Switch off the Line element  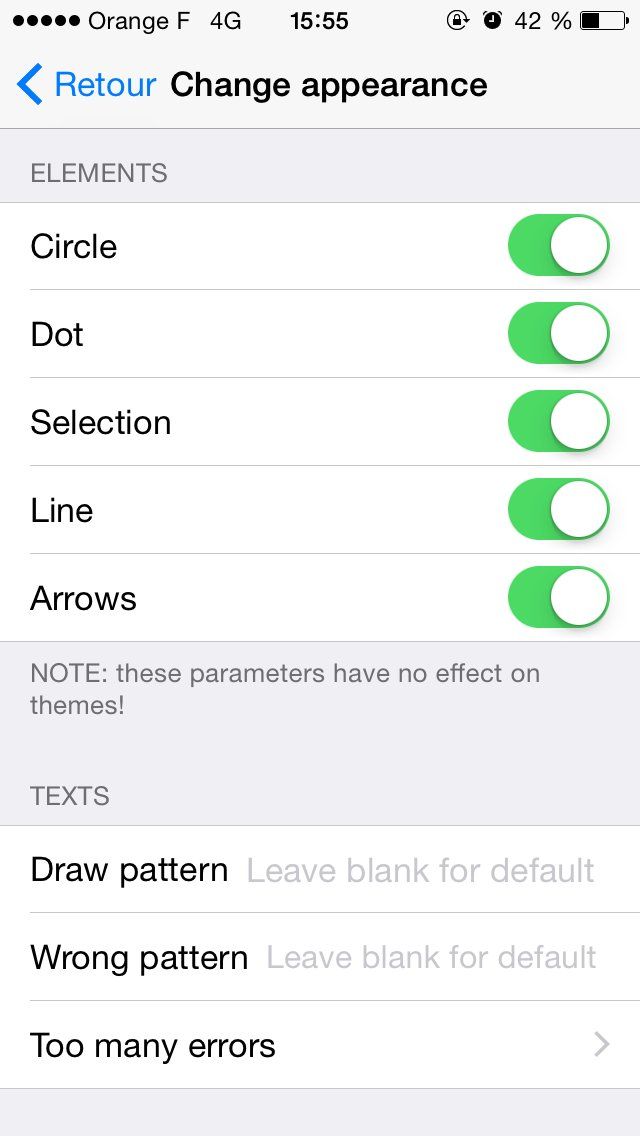pyautogui.click(x=558, y=510)
